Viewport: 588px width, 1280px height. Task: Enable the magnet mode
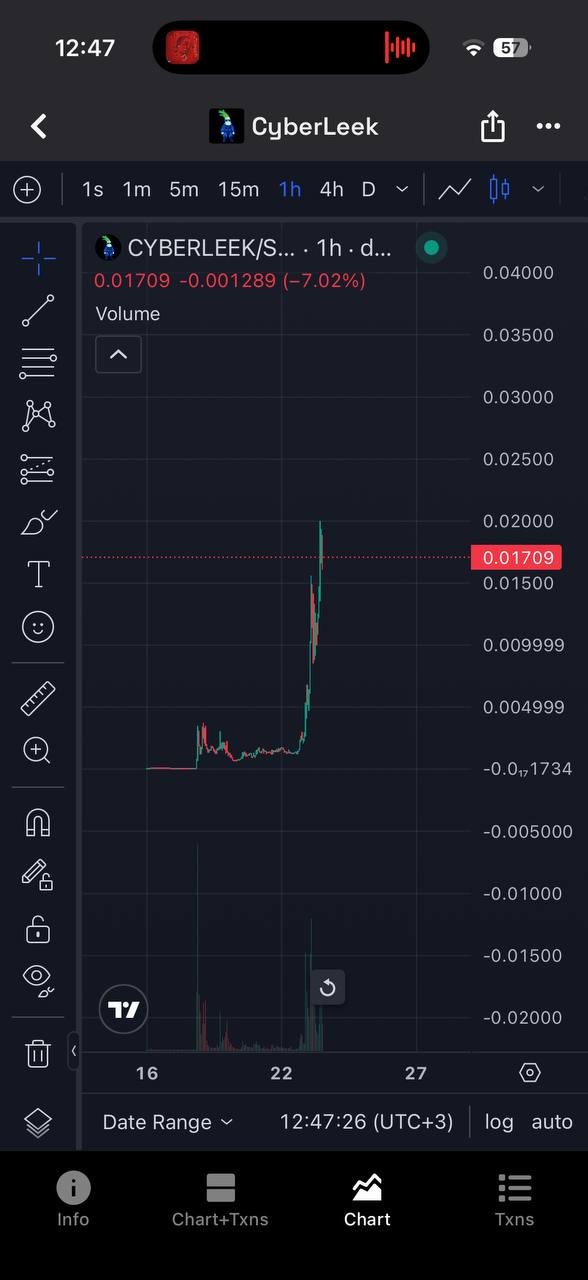[38, 823]
